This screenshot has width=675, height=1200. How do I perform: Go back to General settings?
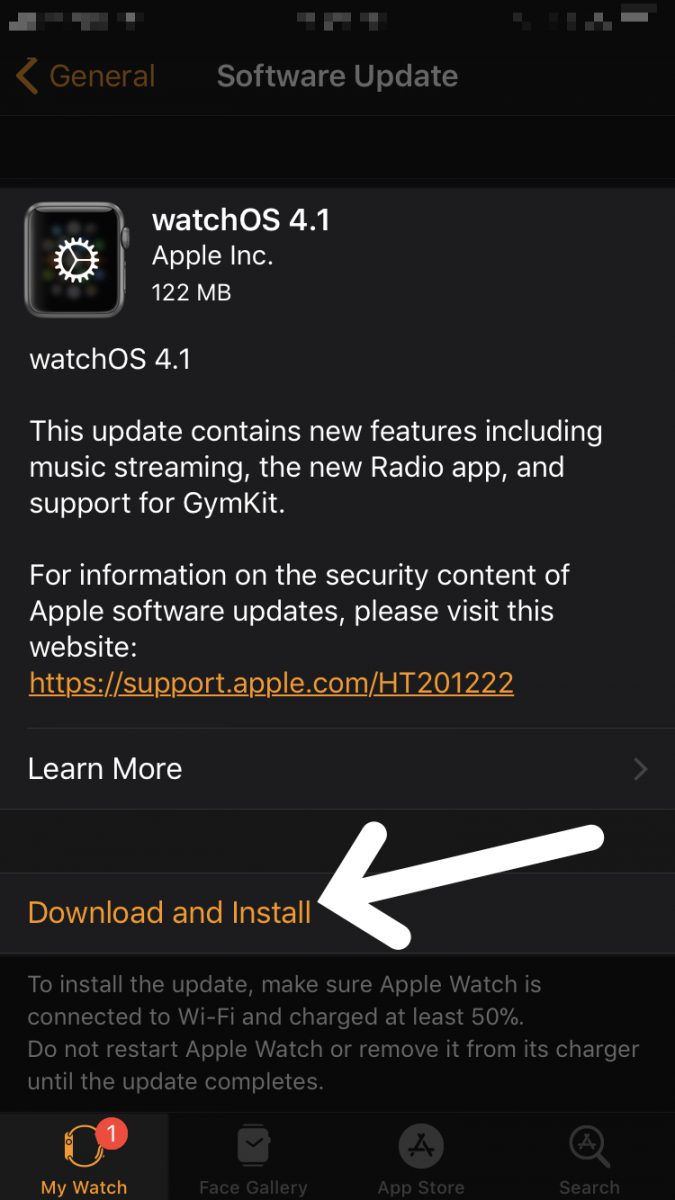coord(85,76)
